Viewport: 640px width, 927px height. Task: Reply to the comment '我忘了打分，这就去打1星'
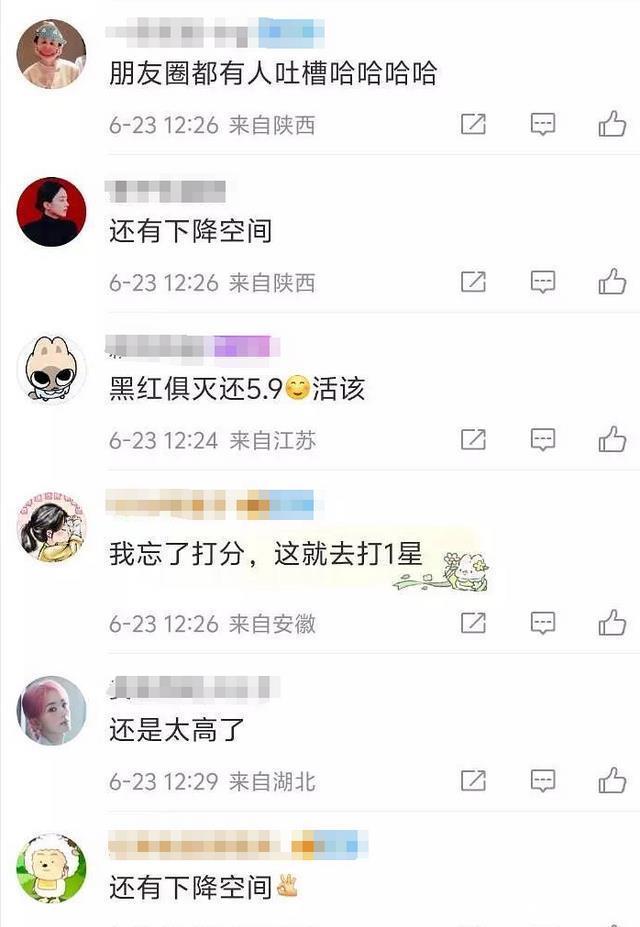pos(542,623)
